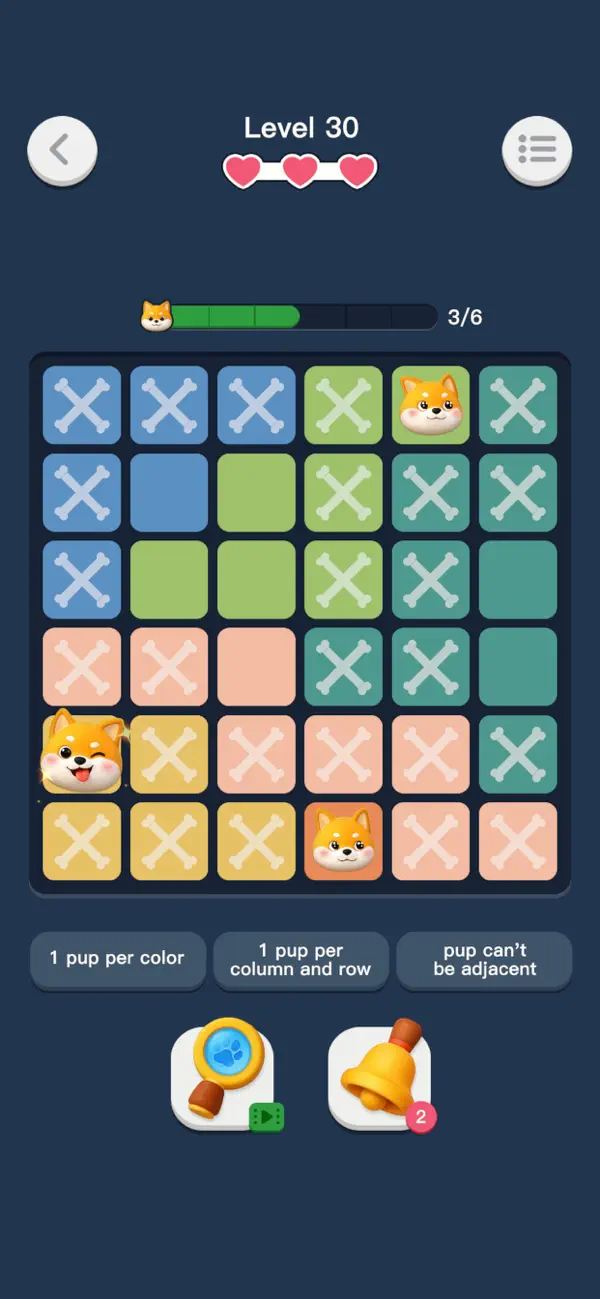Image resolution: width=600 pixels, height=1299 pixels.
Task: Tap the only empty blue tile
Action: pyautogui.click(x=169, y=492)
